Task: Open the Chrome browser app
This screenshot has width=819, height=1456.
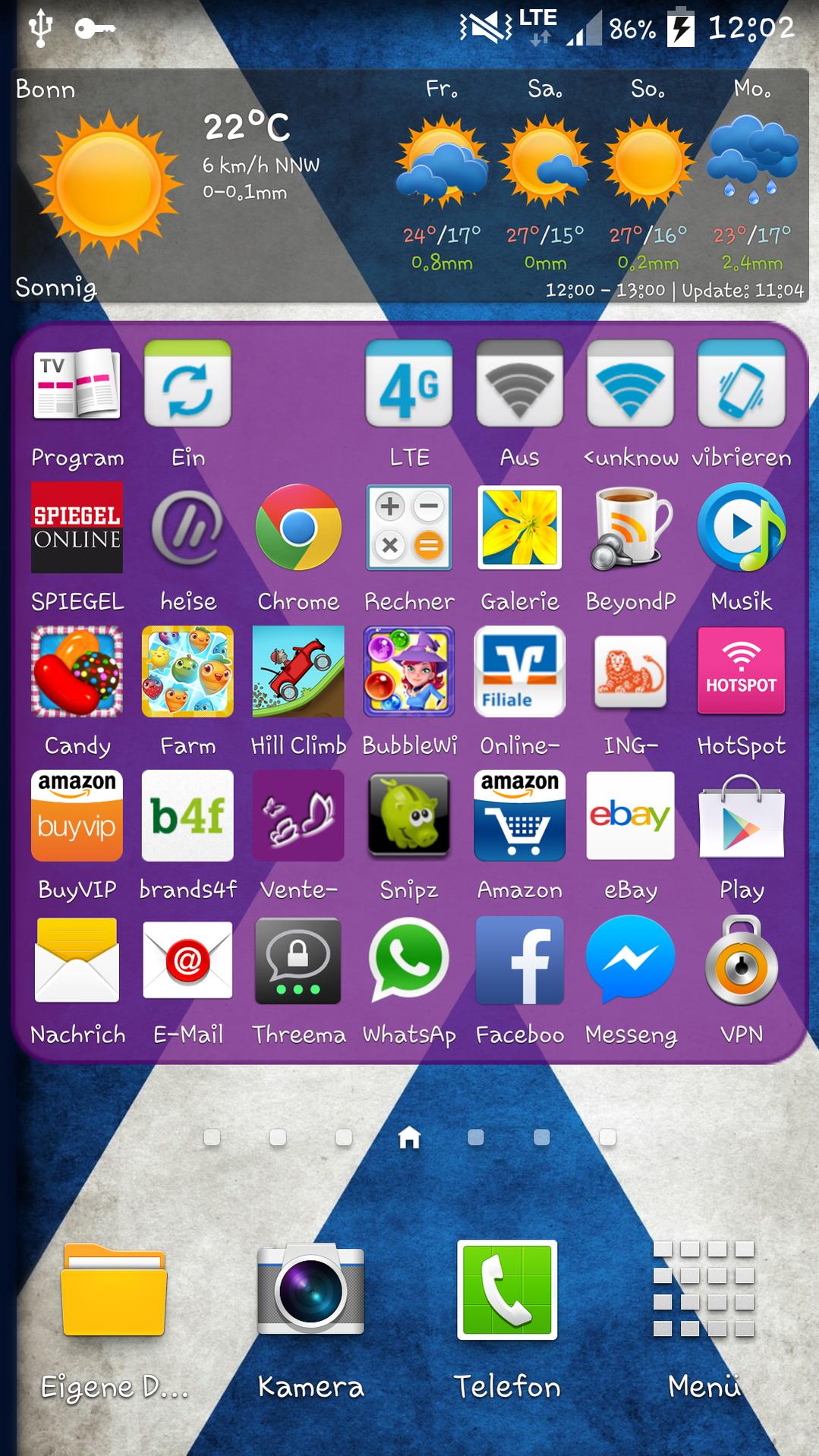Action: 298,528
